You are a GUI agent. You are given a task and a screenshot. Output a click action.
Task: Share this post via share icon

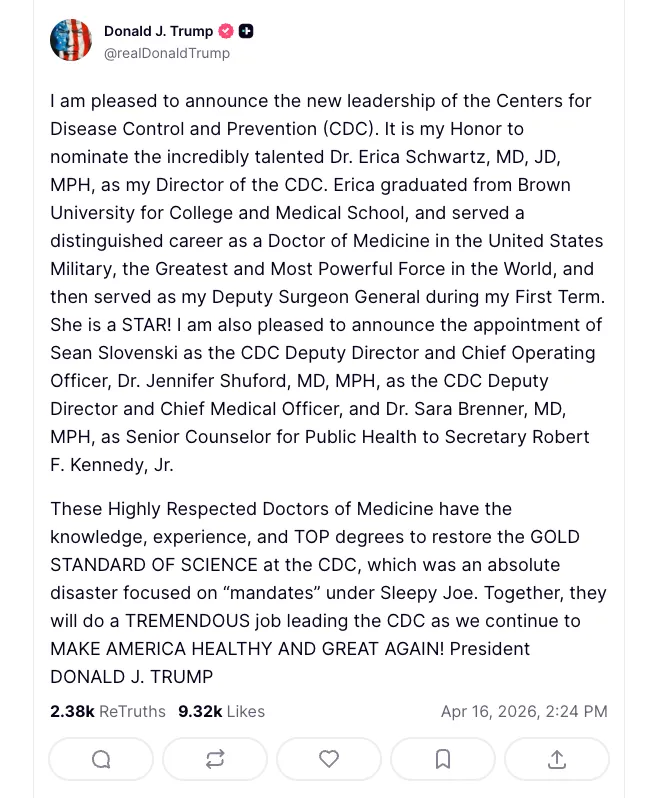tap(557, 759)
